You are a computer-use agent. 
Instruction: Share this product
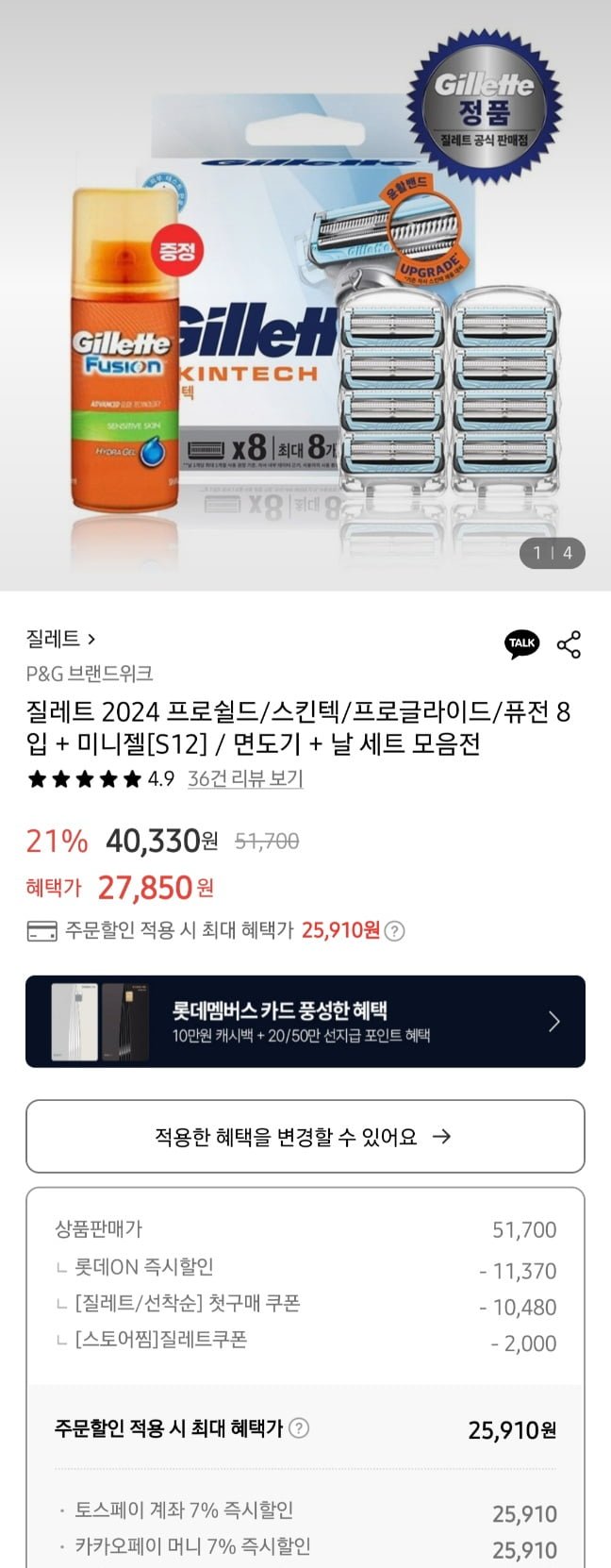pos(569,644)
